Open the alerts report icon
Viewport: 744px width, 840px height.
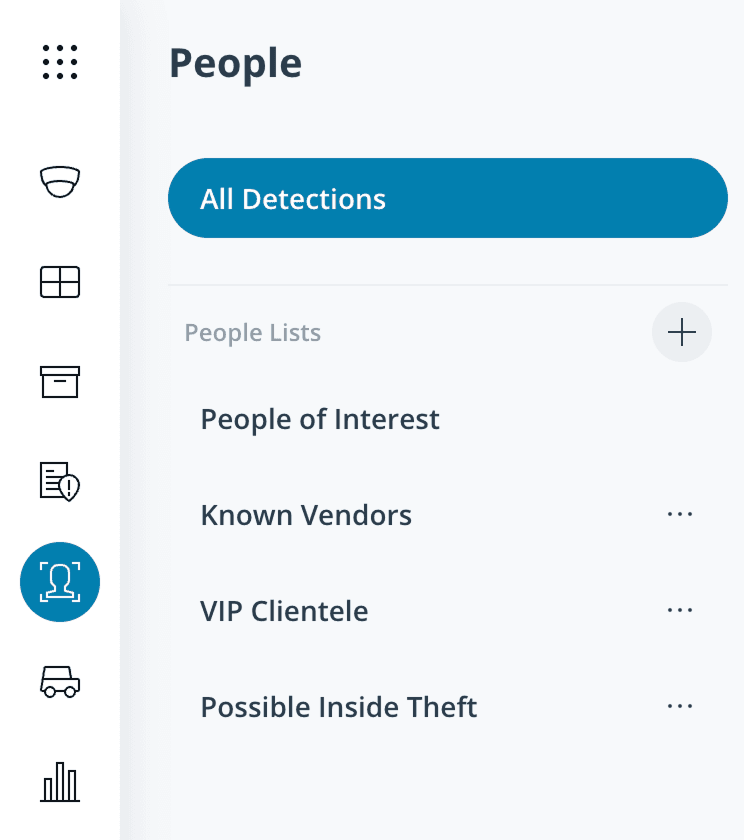pyautogui.click(x=60, y=482)
